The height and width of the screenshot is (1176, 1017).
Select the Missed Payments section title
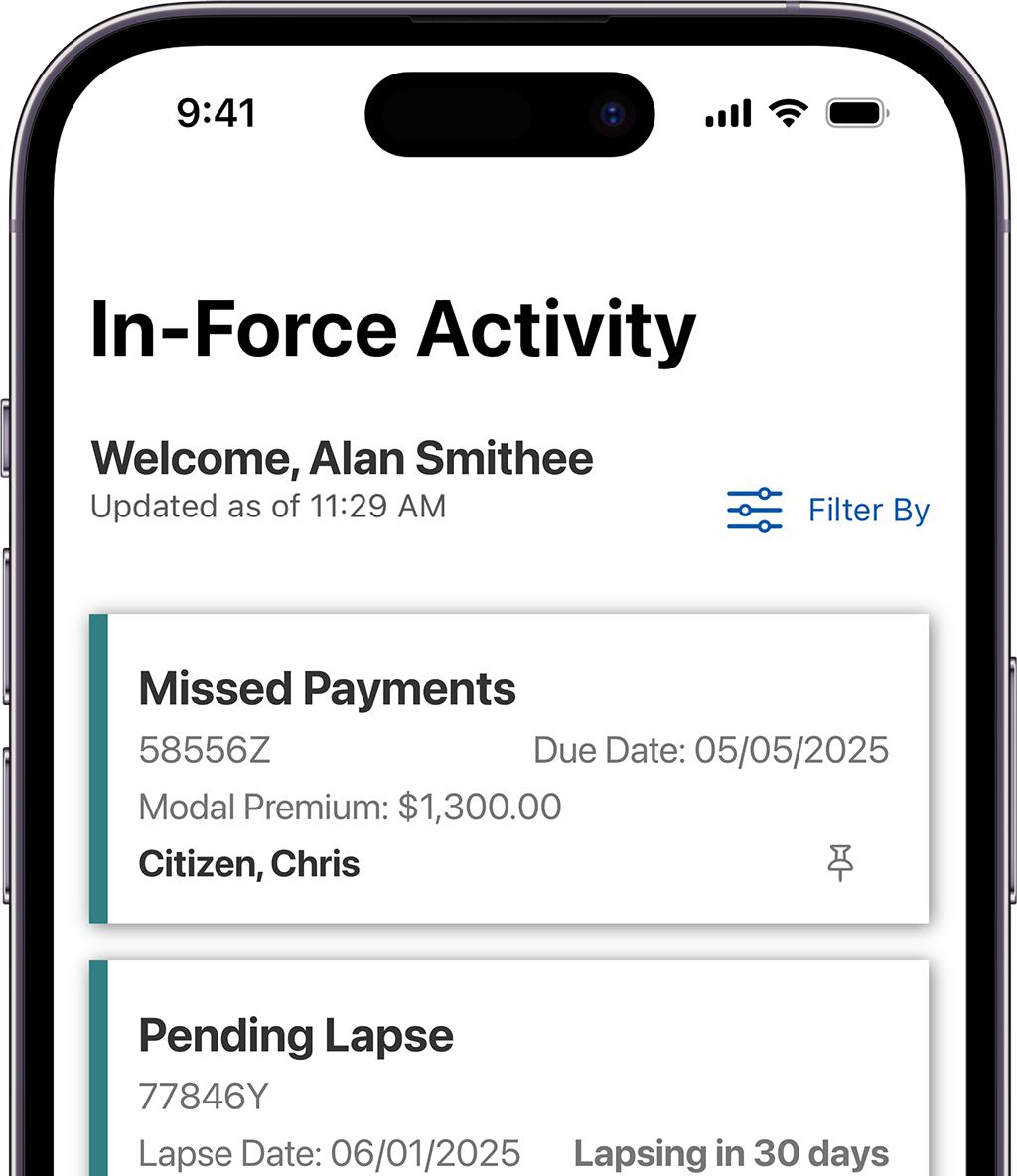(x=327, y=687)
